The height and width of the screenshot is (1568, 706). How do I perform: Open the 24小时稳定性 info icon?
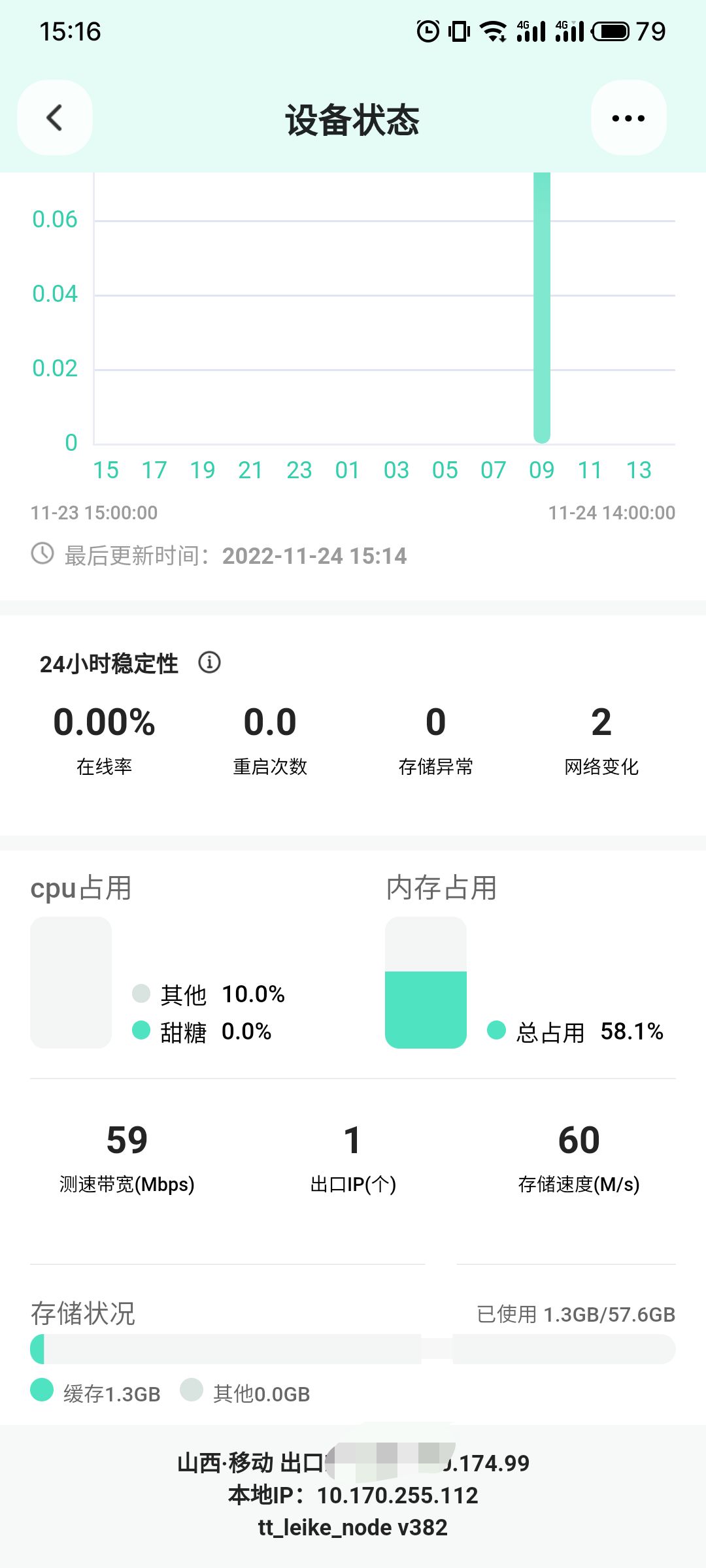tap(209, 662)
